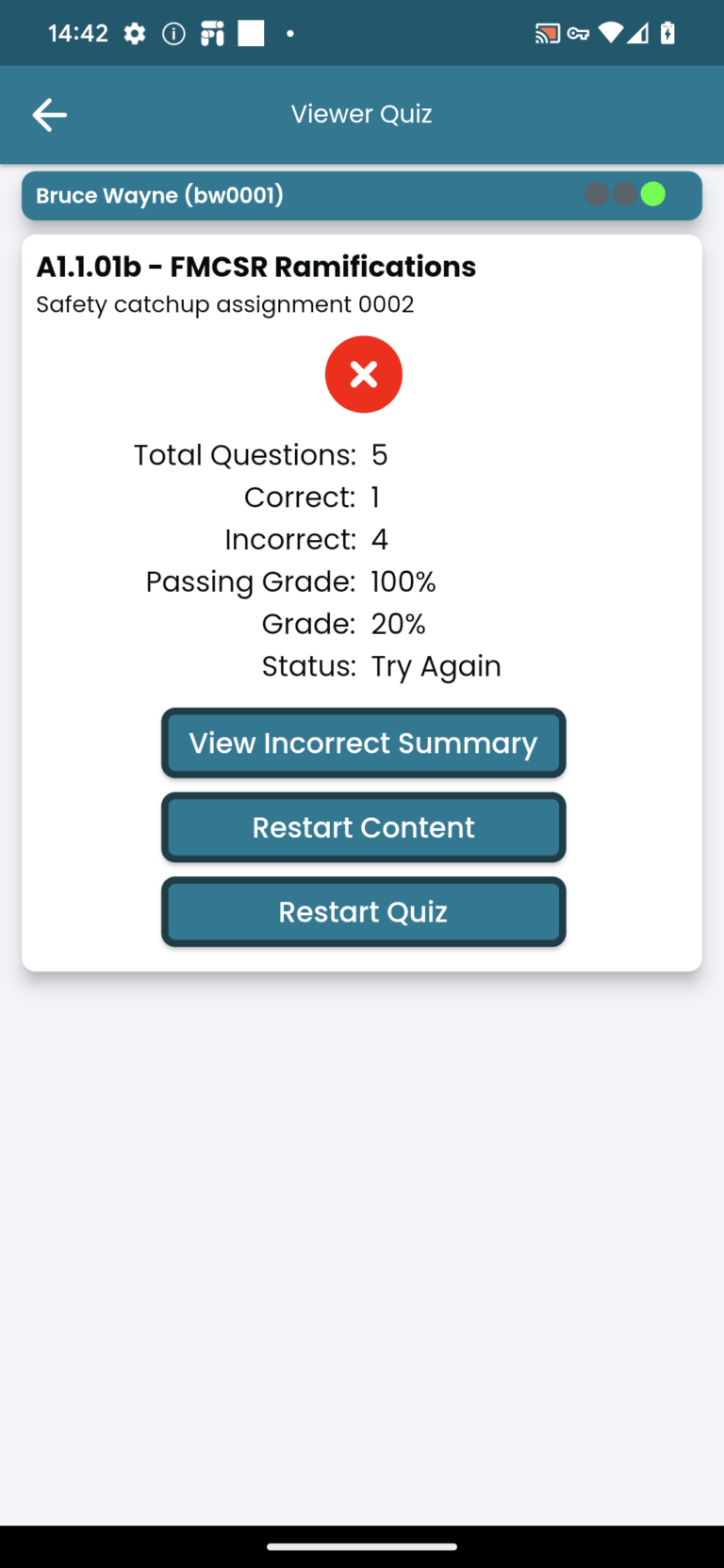Screen dimensions: 724x1568
Task: Click the first gray status dot
Action: (x=597, y=194)
